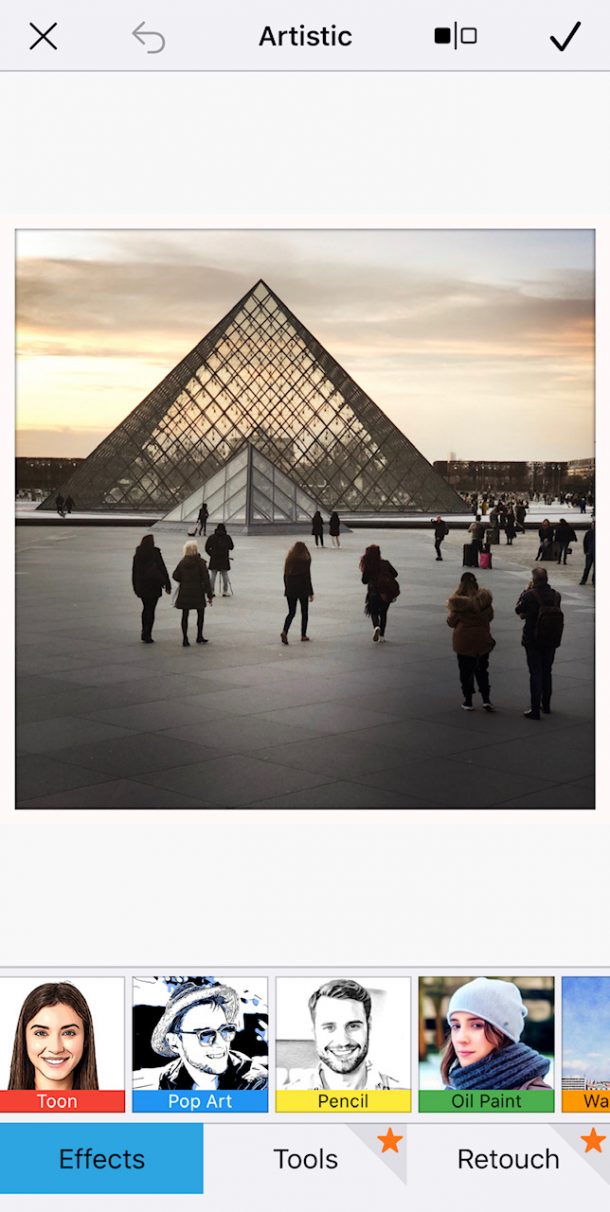This screenshot has width=610, height=1212.
Task: Close the Artistic editor
Action: coord(43,37)
